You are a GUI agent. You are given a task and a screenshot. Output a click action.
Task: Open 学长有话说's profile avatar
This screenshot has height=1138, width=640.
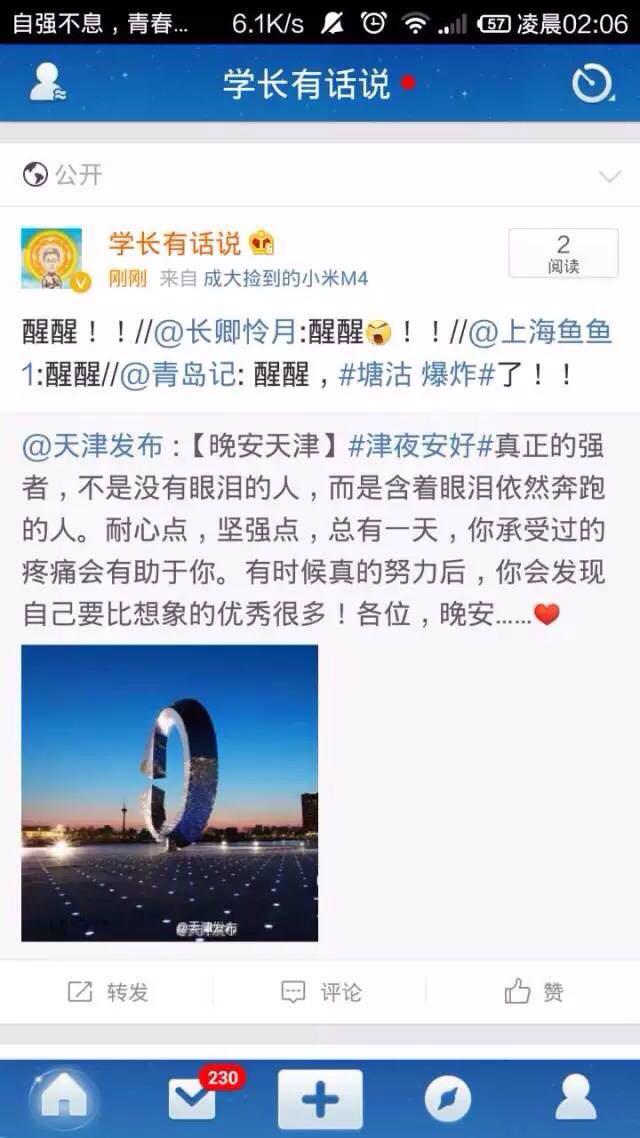pos(52,258)
